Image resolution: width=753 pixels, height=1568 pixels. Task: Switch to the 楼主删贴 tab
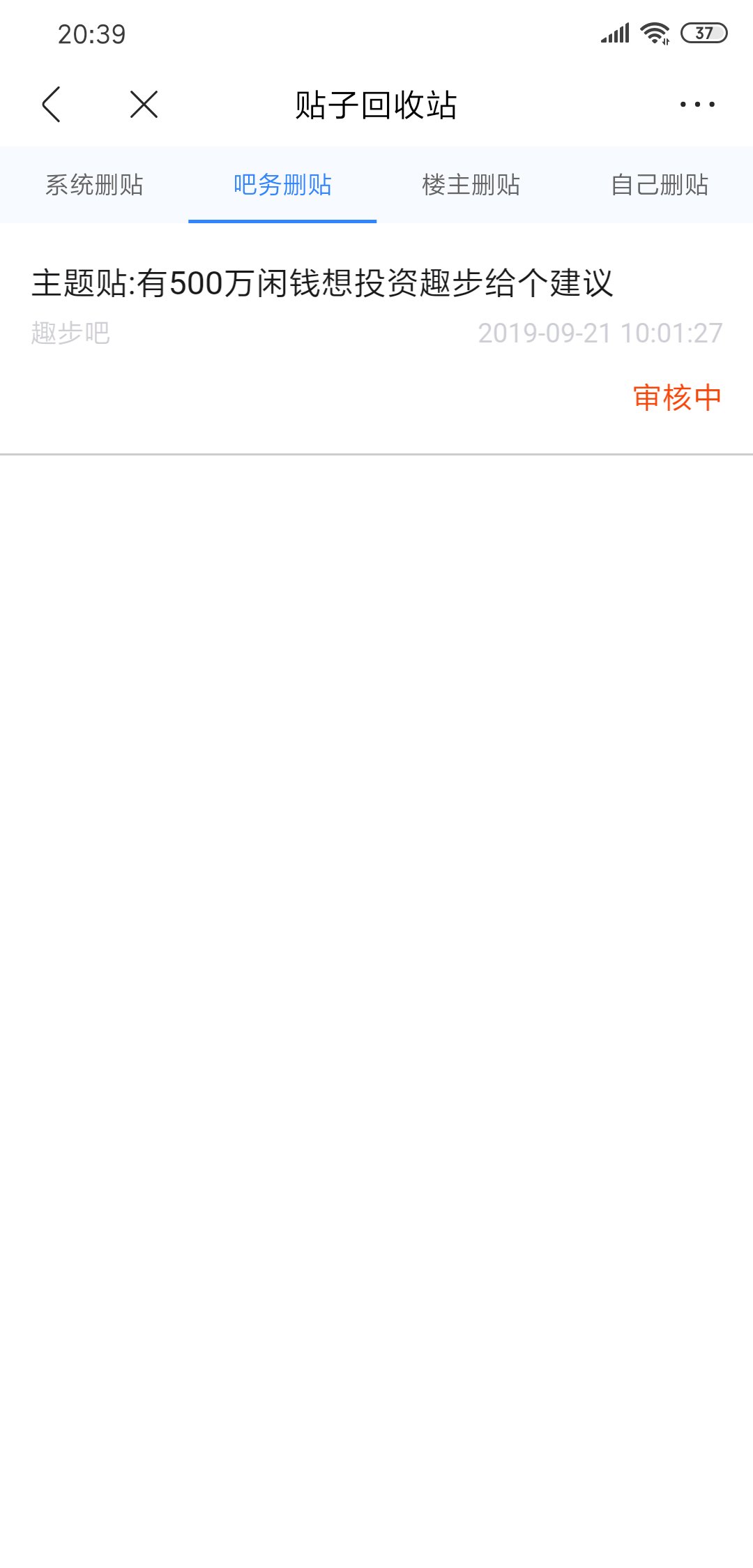pyautogui.click(x=471, y=185)
